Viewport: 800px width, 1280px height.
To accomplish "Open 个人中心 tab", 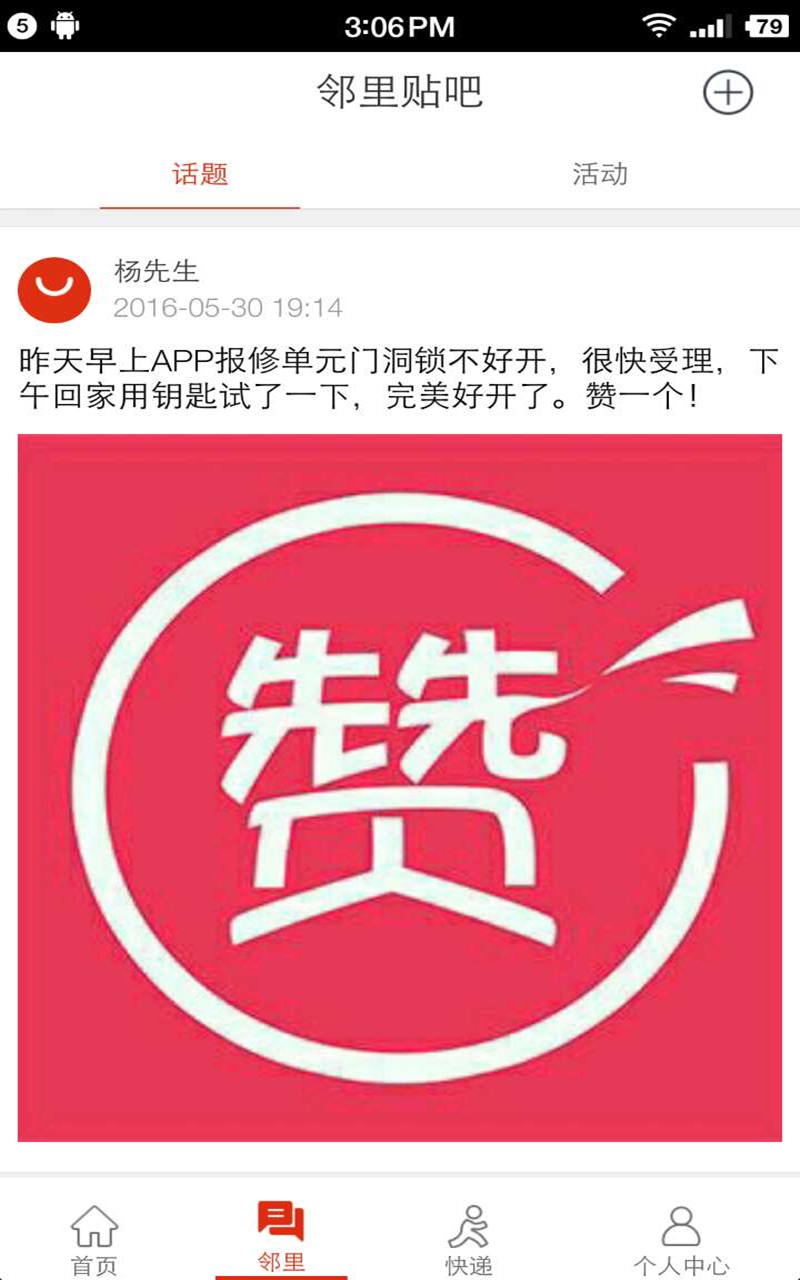I will click(x=680, y=1238).
